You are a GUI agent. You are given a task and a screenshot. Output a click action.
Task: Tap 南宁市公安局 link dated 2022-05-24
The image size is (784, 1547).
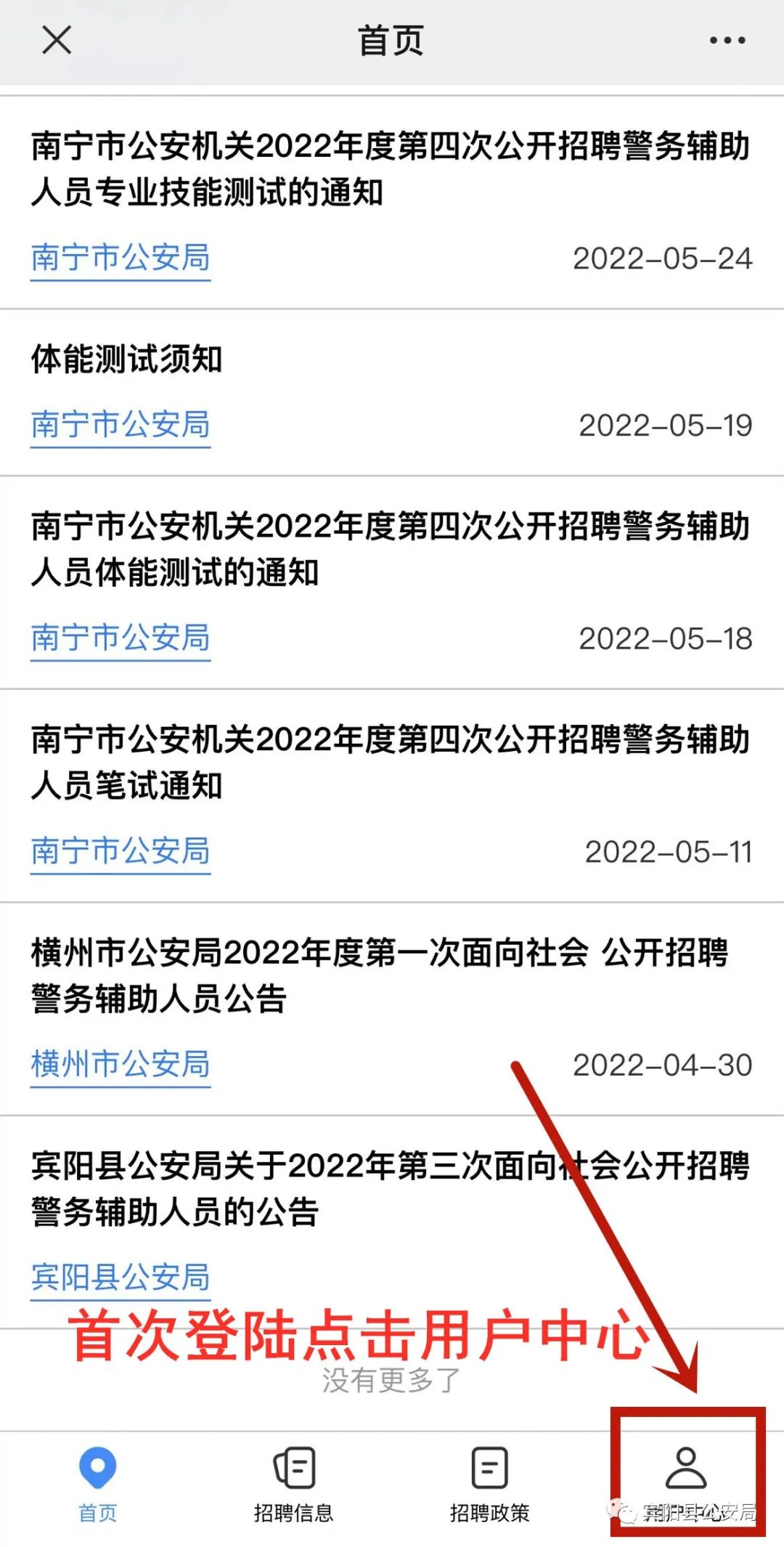pos(121,258)
